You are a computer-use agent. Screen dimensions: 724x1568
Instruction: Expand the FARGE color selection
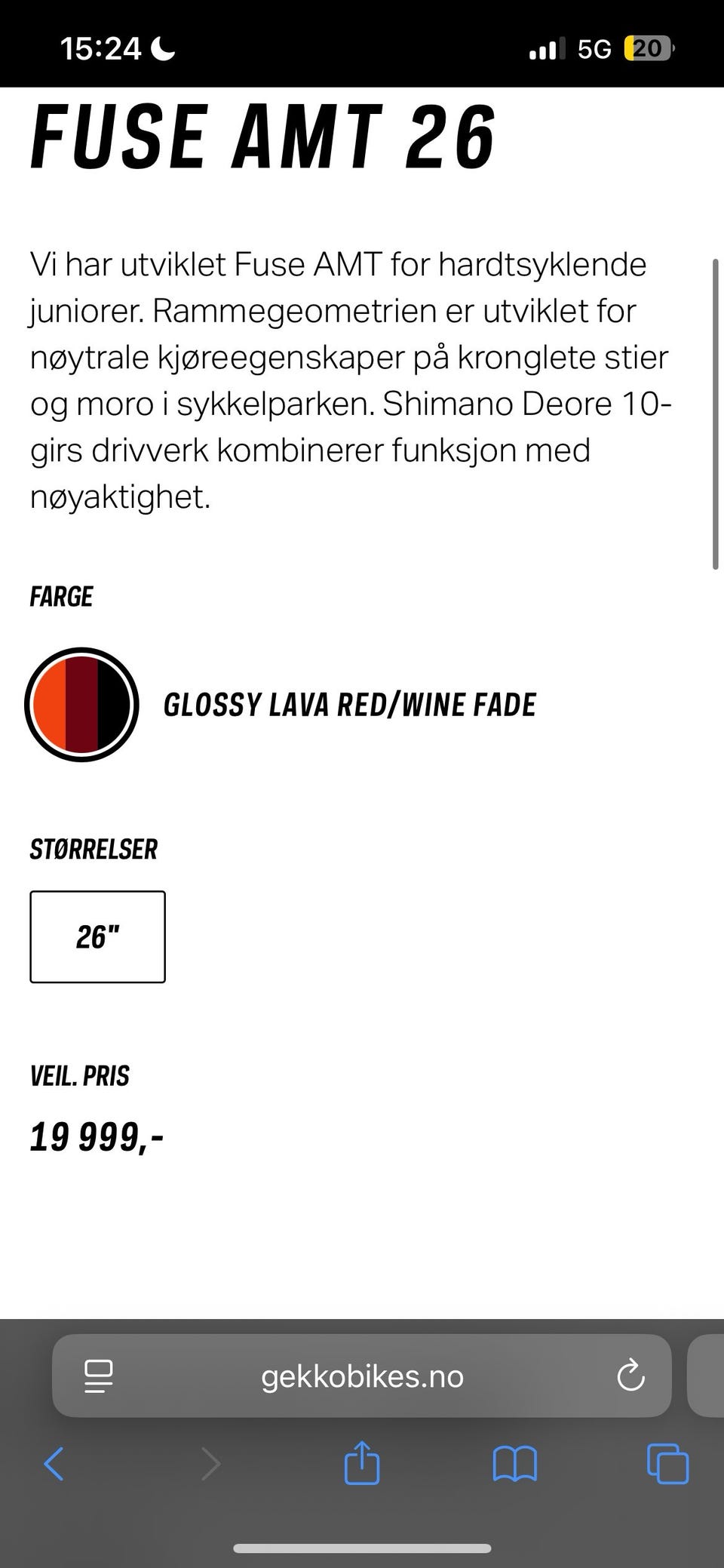[61, 596]
